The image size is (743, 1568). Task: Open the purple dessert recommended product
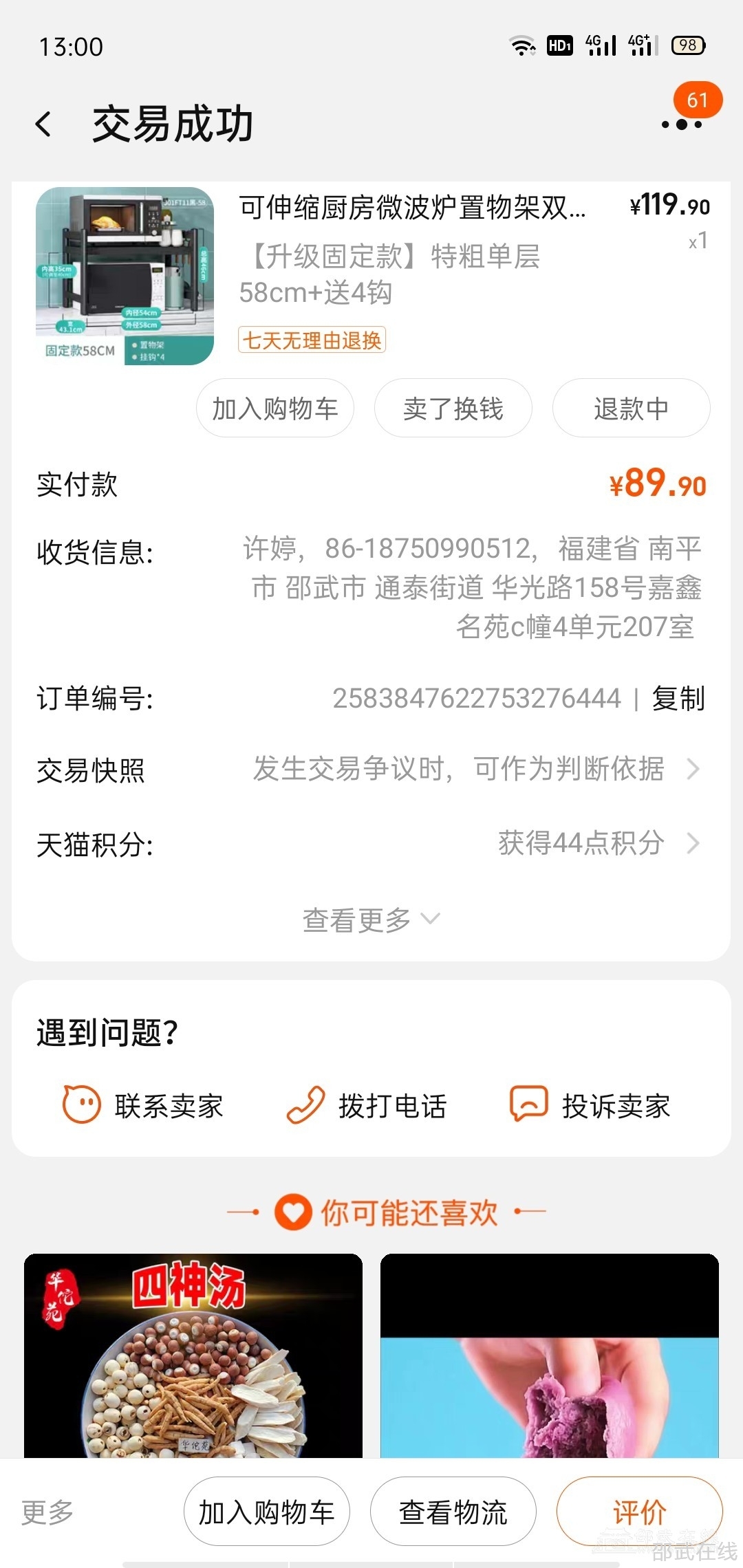pos(550,1355)
